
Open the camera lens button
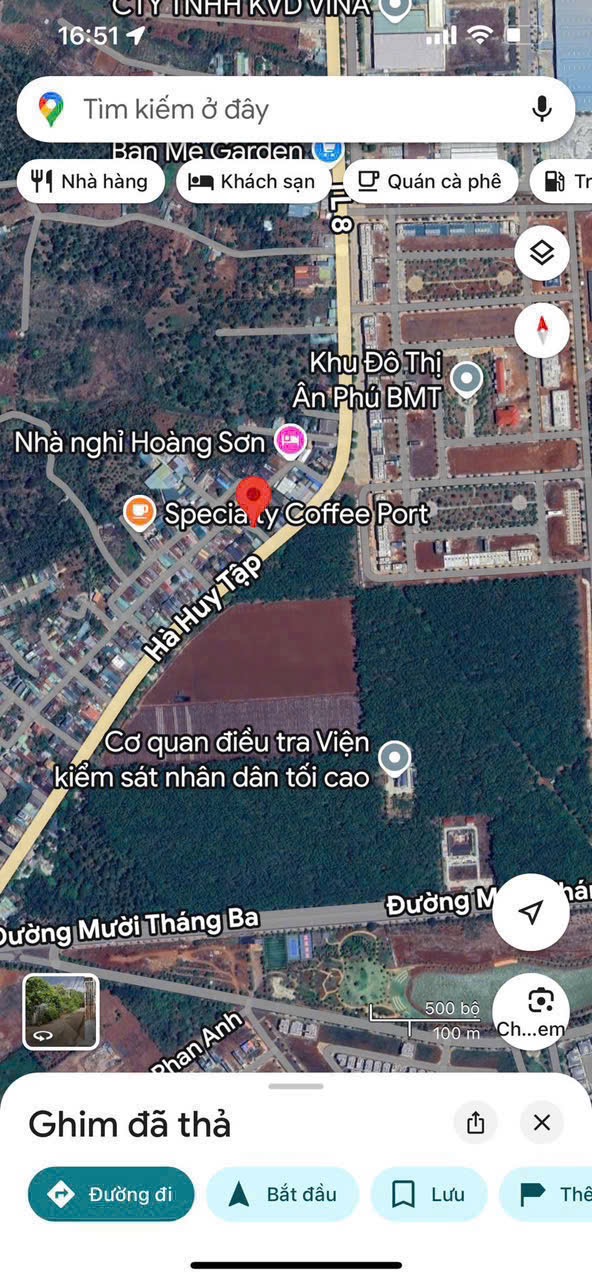pos(531,1010)
